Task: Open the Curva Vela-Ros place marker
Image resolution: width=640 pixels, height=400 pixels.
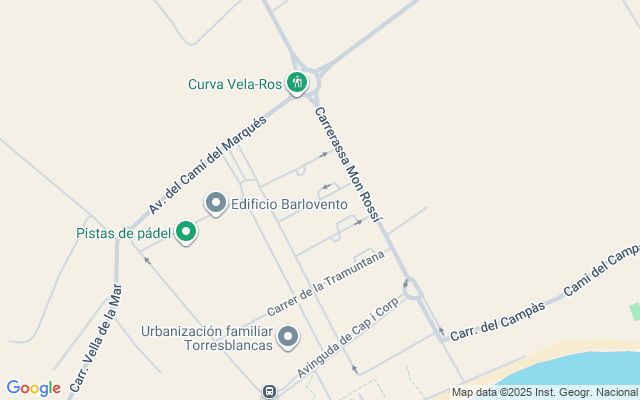Action: click(x=297, y=83)
